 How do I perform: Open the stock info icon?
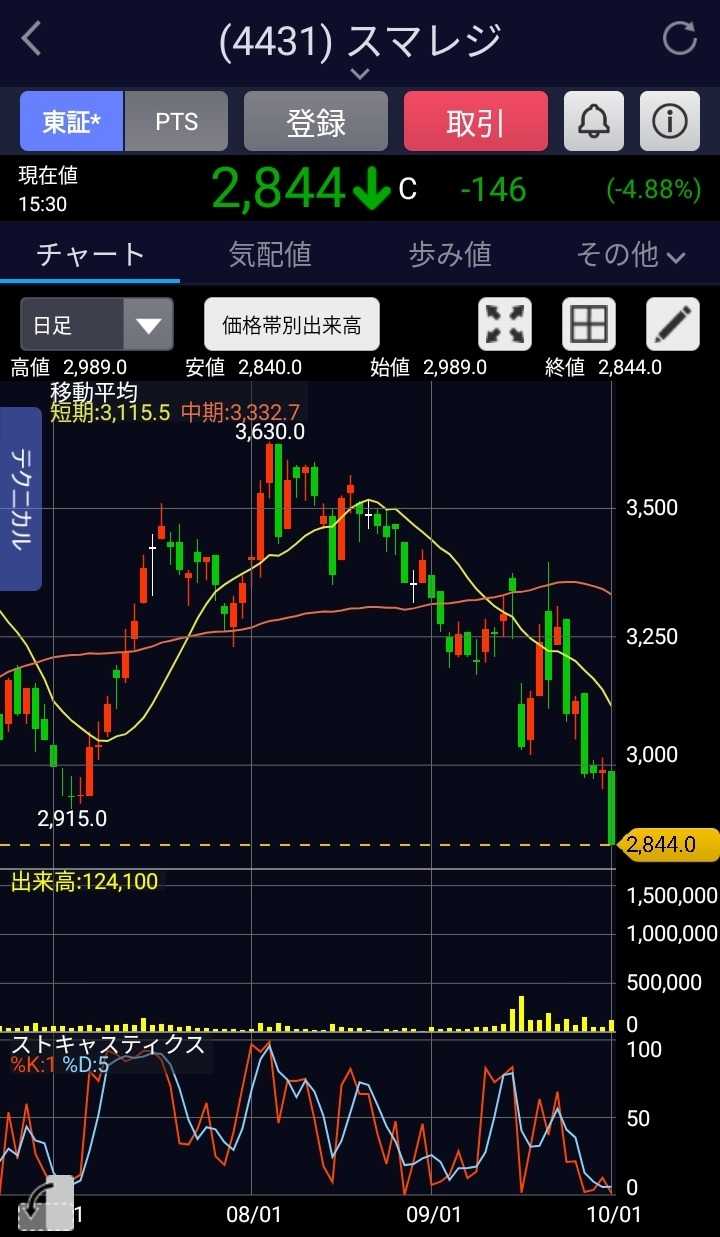point(669,122)
